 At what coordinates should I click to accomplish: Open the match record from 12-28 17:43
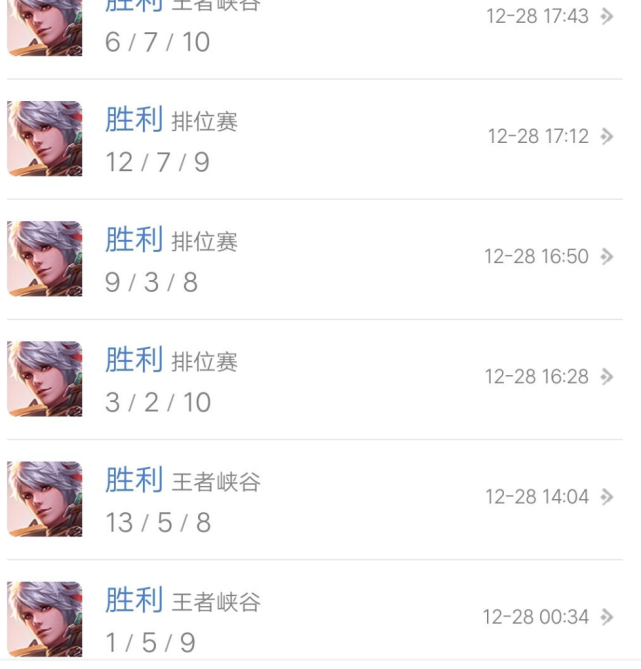pos(320,25)
